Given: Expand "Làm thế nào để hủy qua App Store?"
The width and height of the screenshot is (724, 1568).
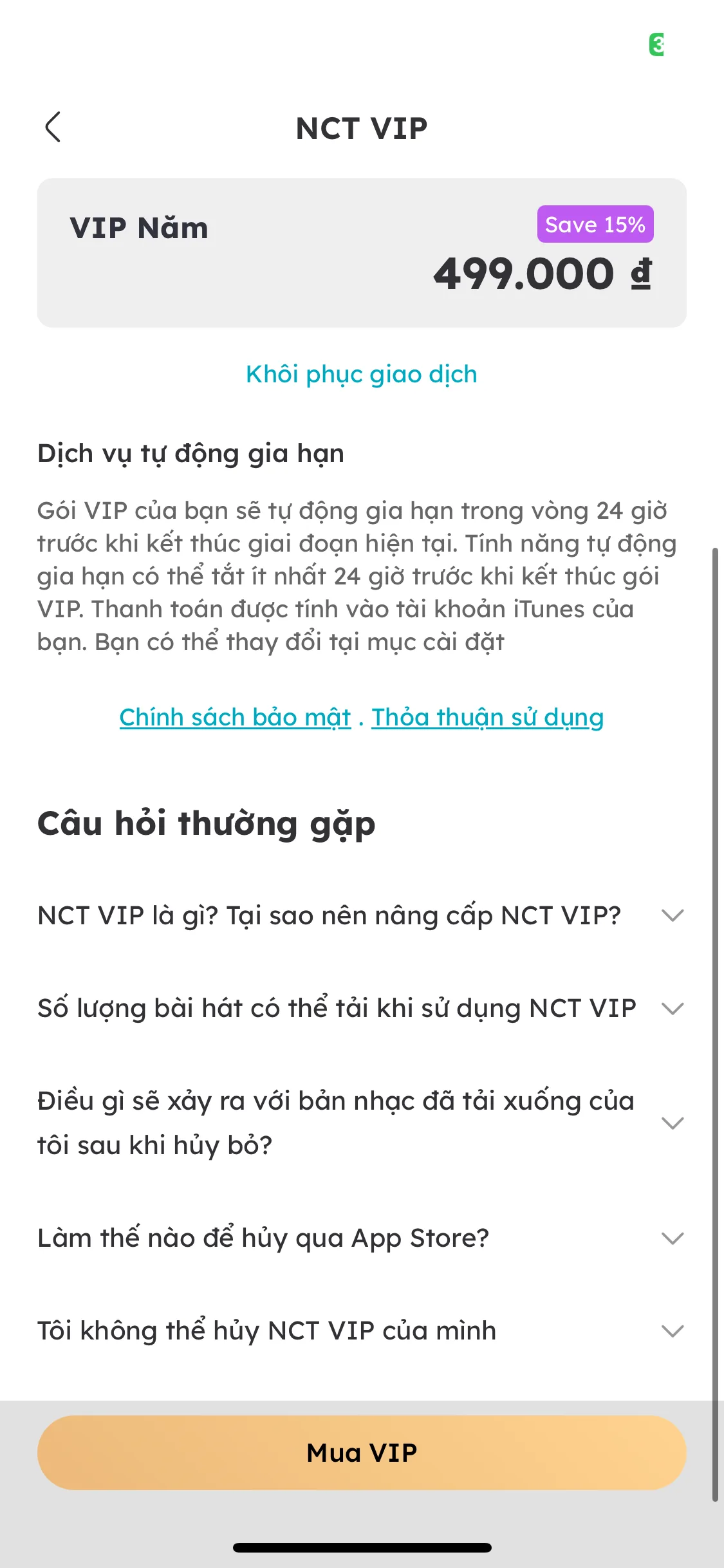Looking at the screenshot, I should pos(362,1238).
